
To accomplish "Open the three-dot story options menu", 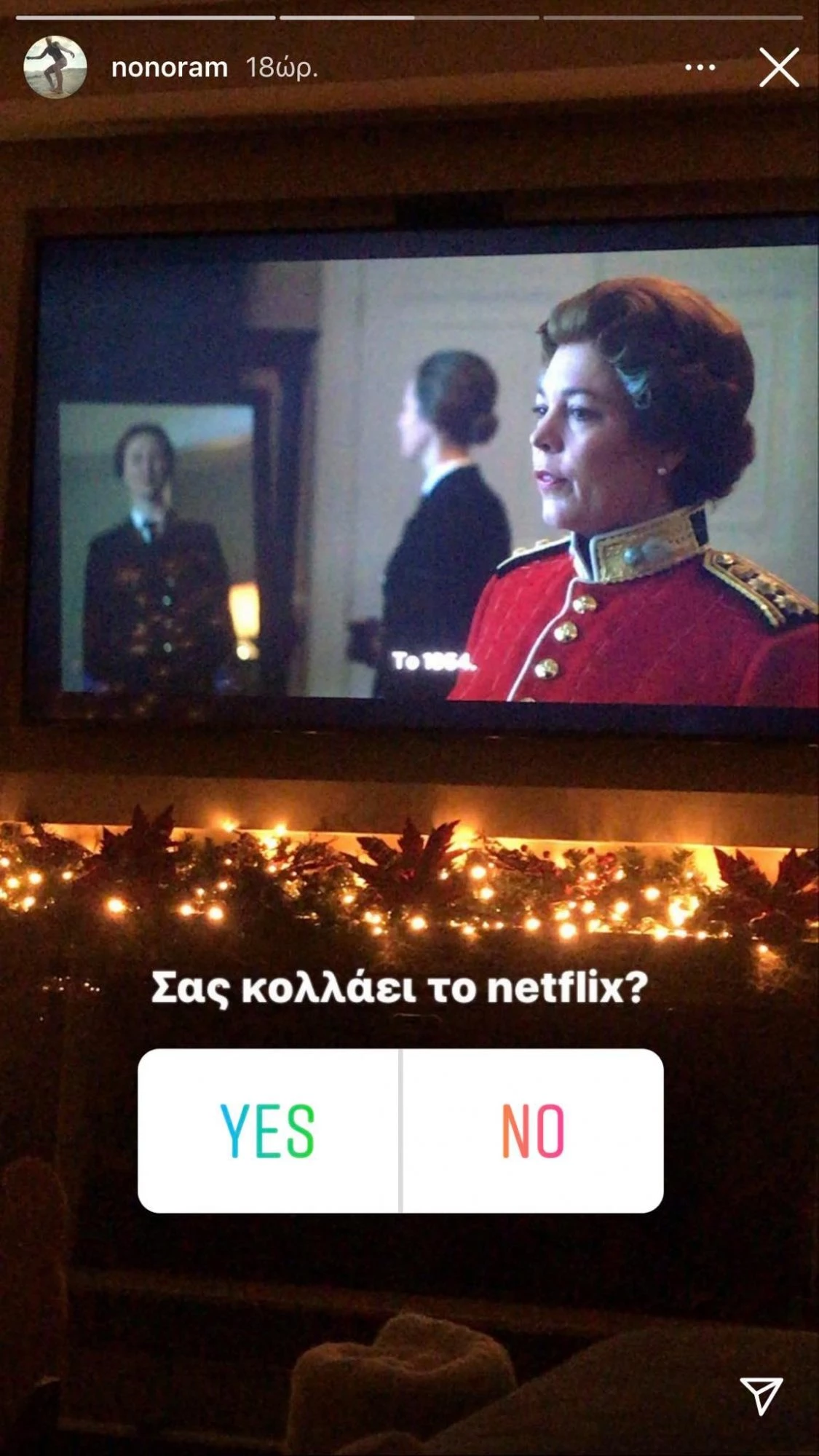I will [x=700, y=68].
